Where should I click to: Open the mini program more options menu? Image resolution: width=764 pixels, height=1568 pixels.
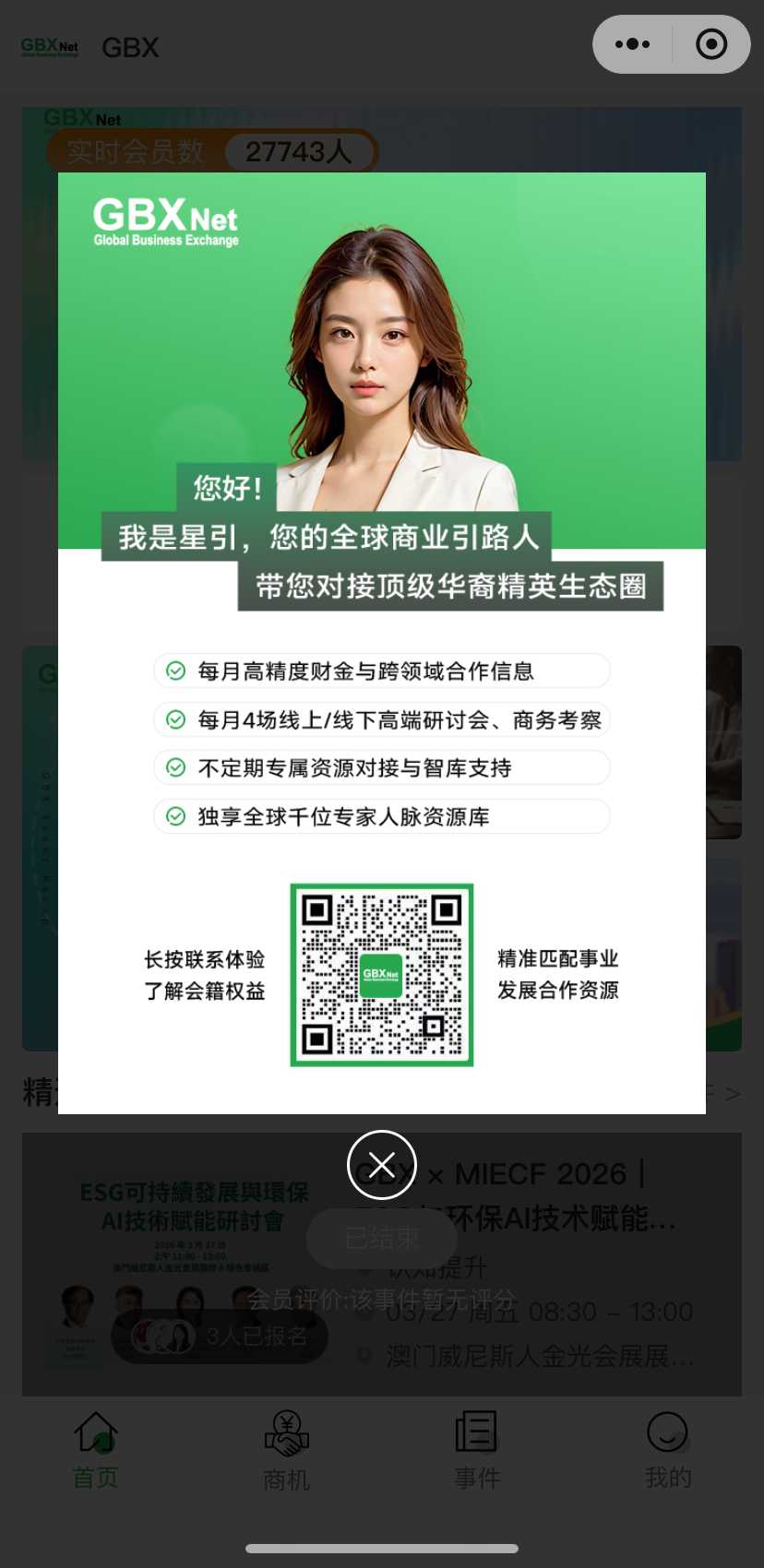pyautogui.click(x=632, y=44)
